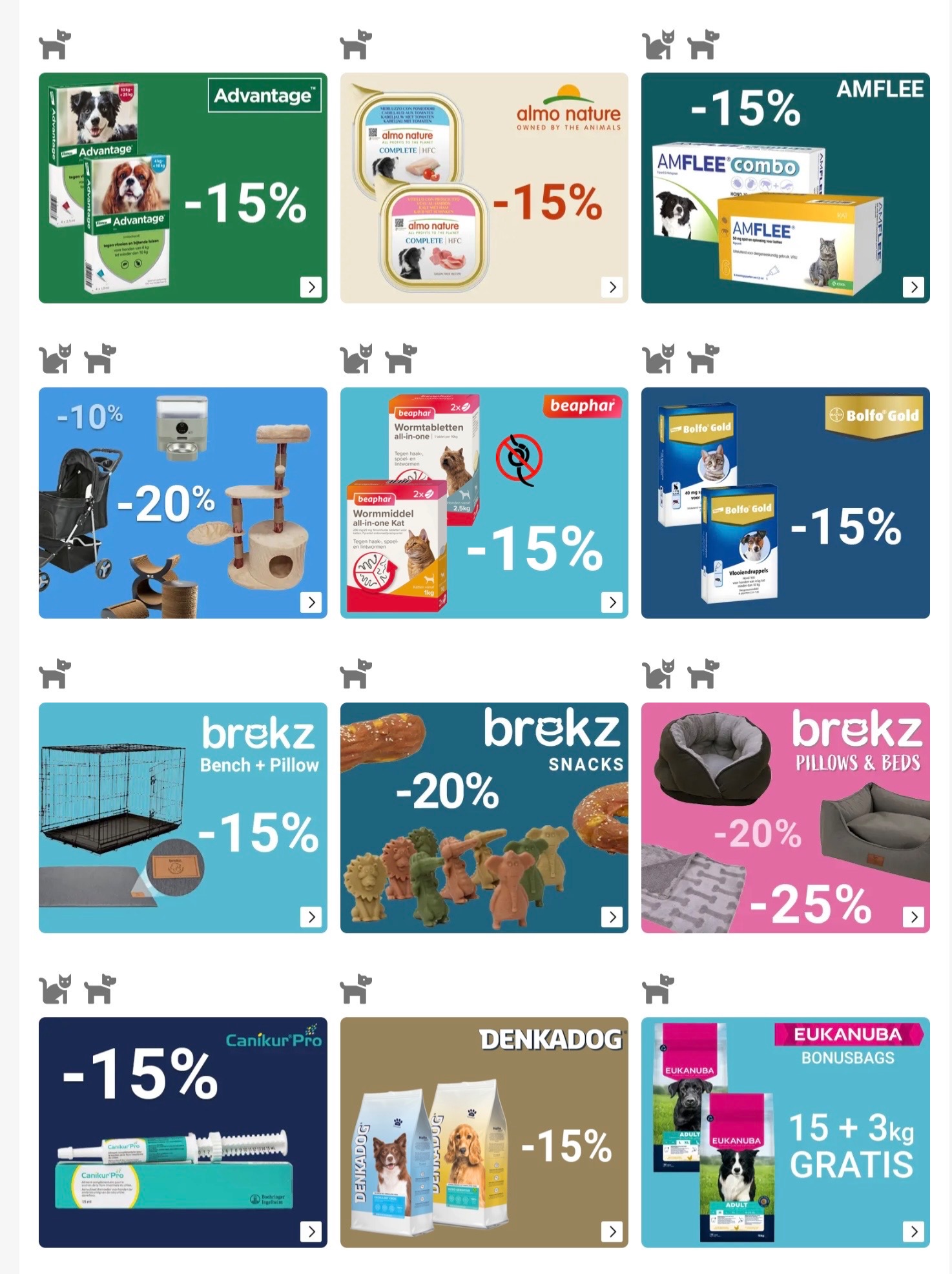Open the Brekz Bench + Pillow deal
Screen dimensions: 952x1274
[183, 817]
